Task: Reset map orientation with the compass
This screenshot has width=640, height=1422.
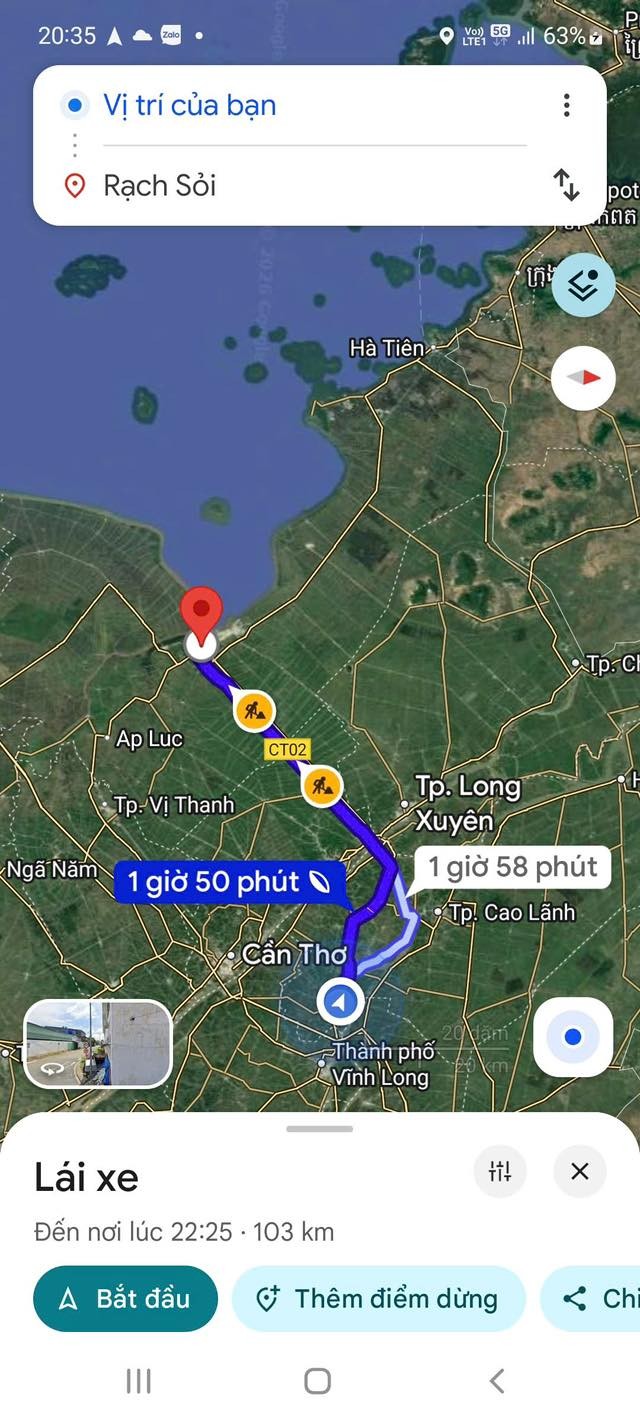Action: 583,378
